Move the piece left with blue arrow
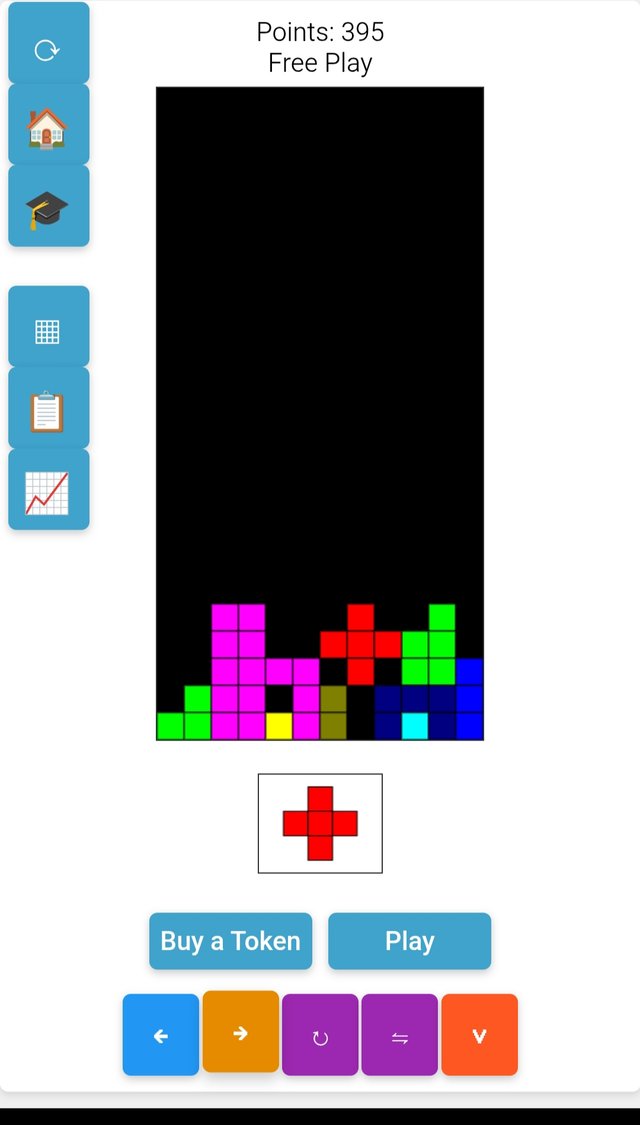 pos(161,1035)
